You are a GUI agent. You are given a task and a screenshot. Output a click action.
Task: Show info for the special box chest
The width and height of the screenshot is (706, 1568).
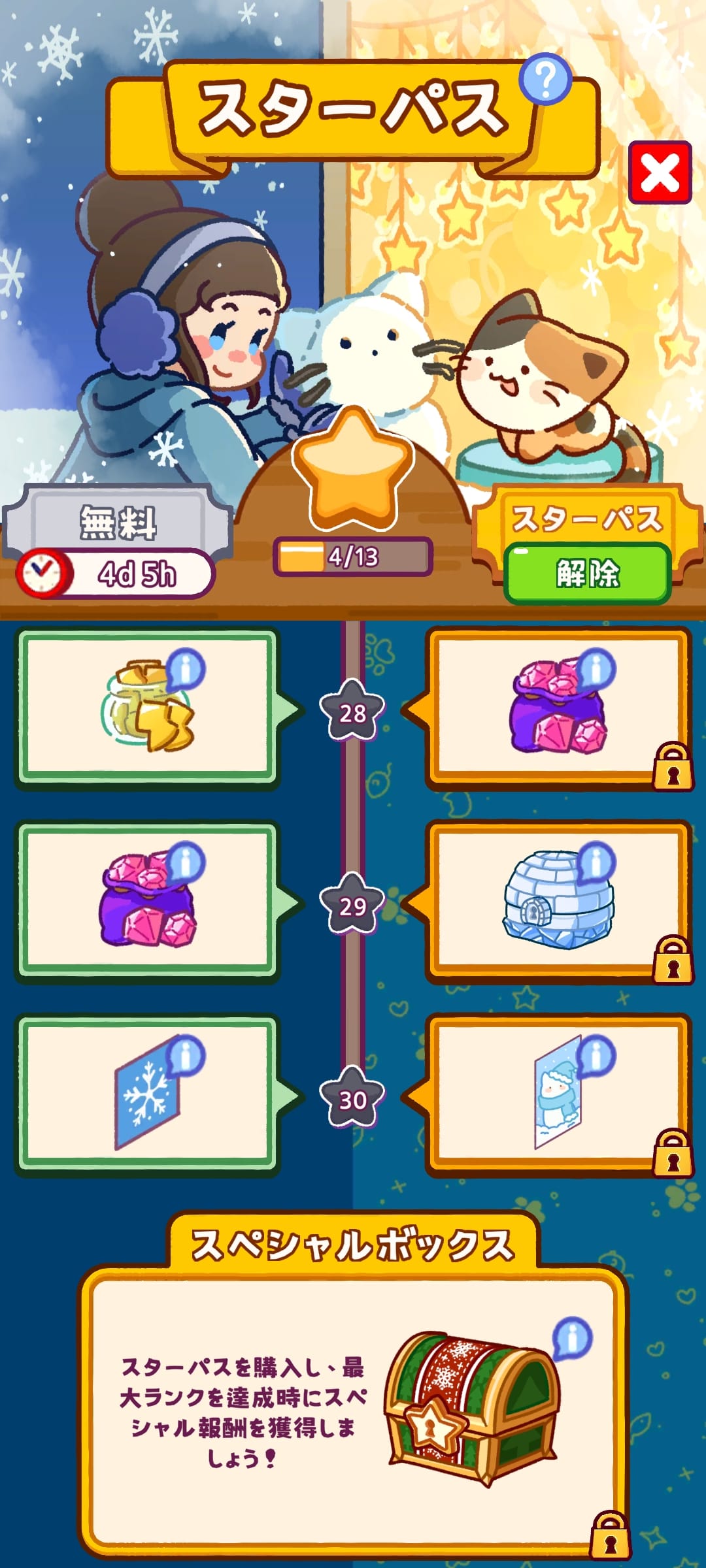[x=572, y=1338]
